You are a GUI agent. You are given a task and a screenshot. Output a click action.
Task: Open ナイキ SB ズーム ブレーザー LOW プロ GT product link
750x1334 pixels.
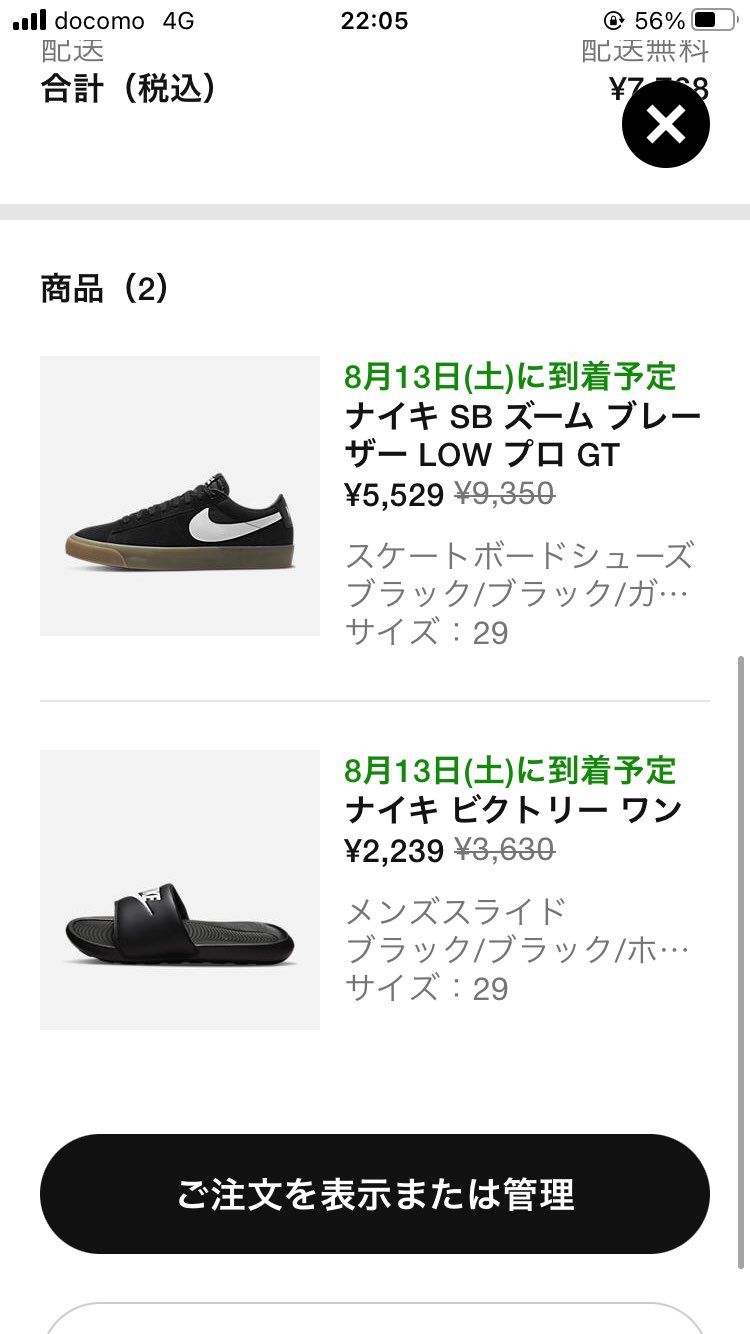click(512, 432)
